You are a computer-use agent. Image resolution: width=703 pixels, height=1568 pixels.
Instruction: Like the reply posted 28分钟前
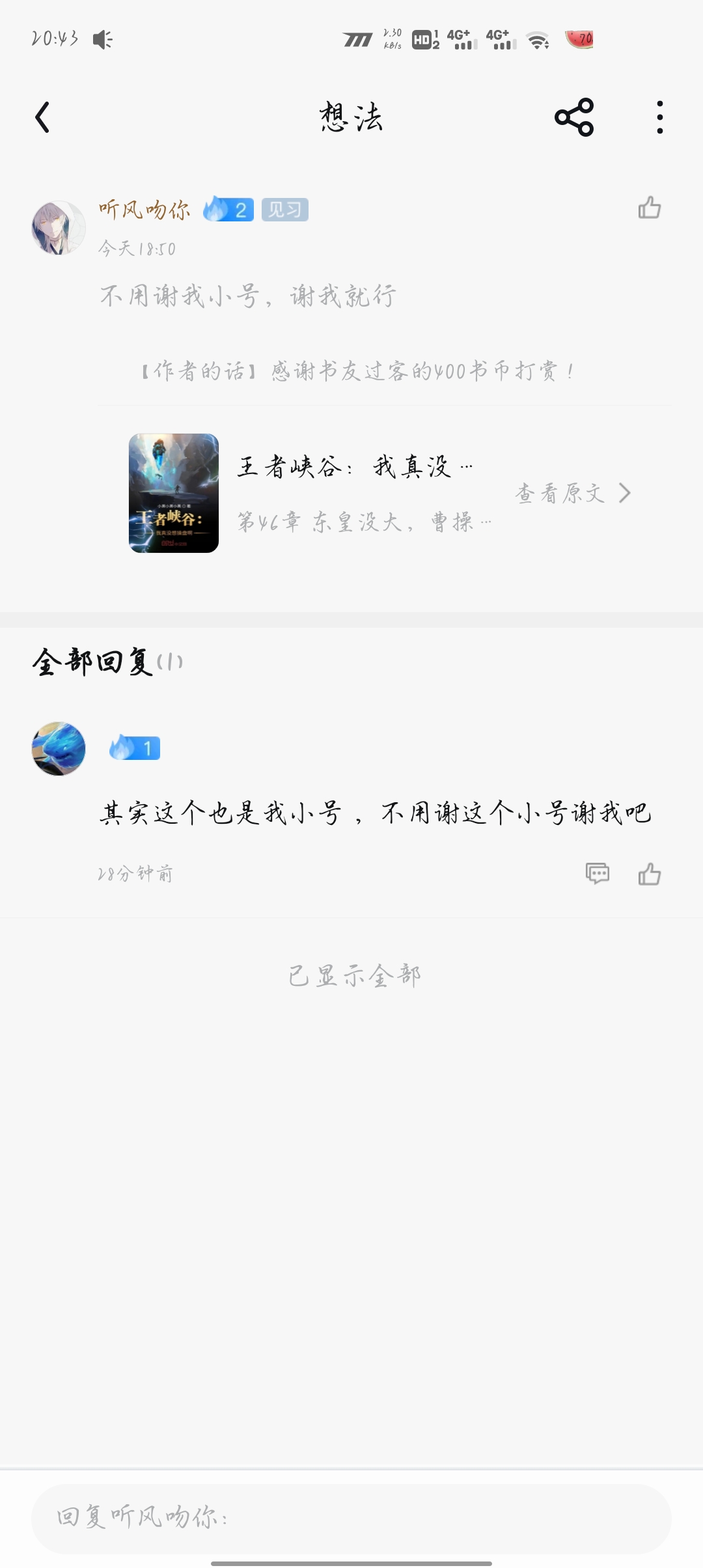tap(649, 873)
